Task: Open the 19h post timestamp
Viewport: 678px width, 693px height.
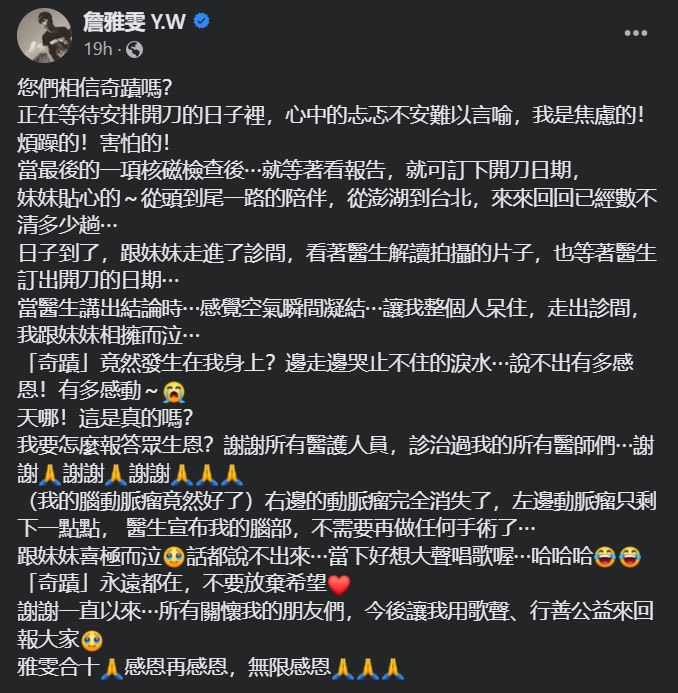Action: click(x=96, y=48)
